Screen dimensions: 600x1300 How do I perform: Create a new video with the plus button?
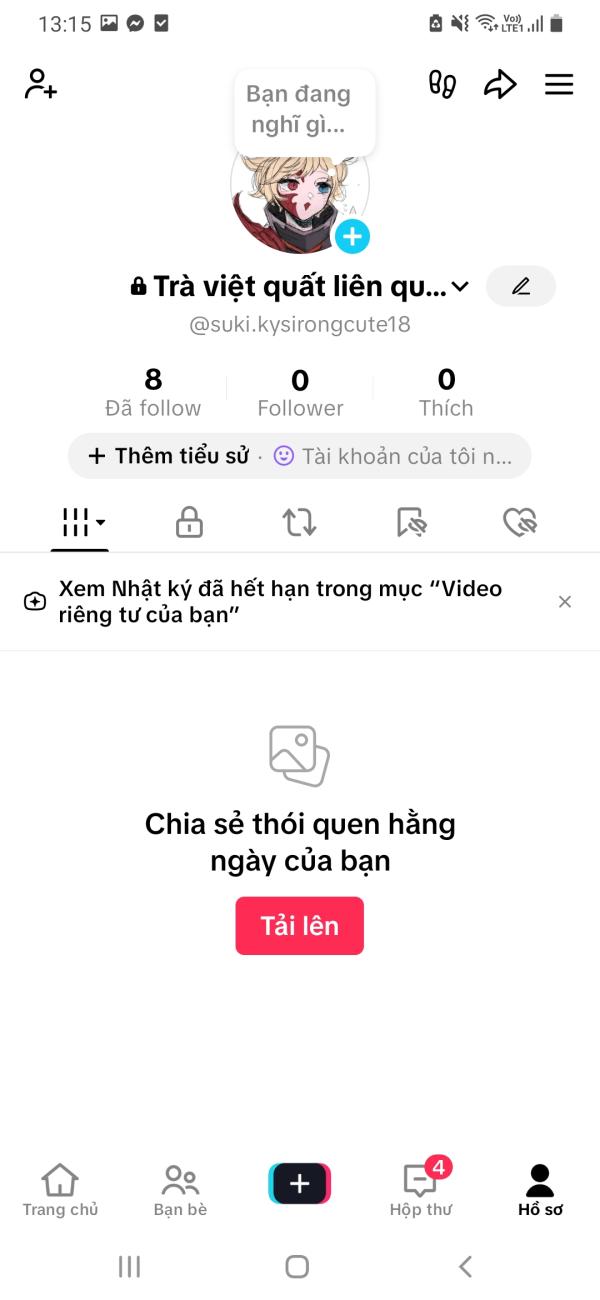(300, 1184)
